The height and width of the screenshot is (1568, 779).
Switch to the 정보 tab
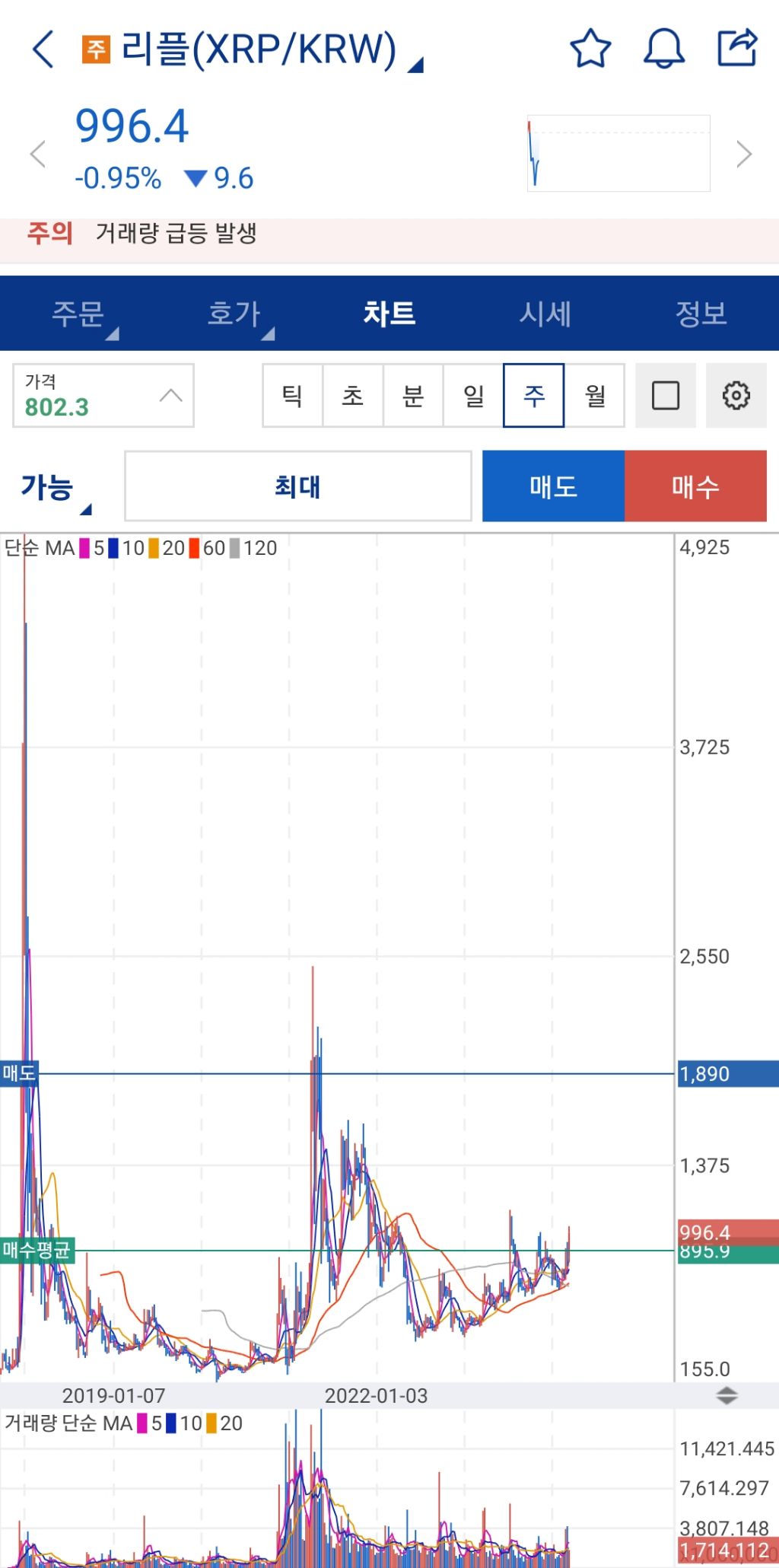[x=701, y=314]
